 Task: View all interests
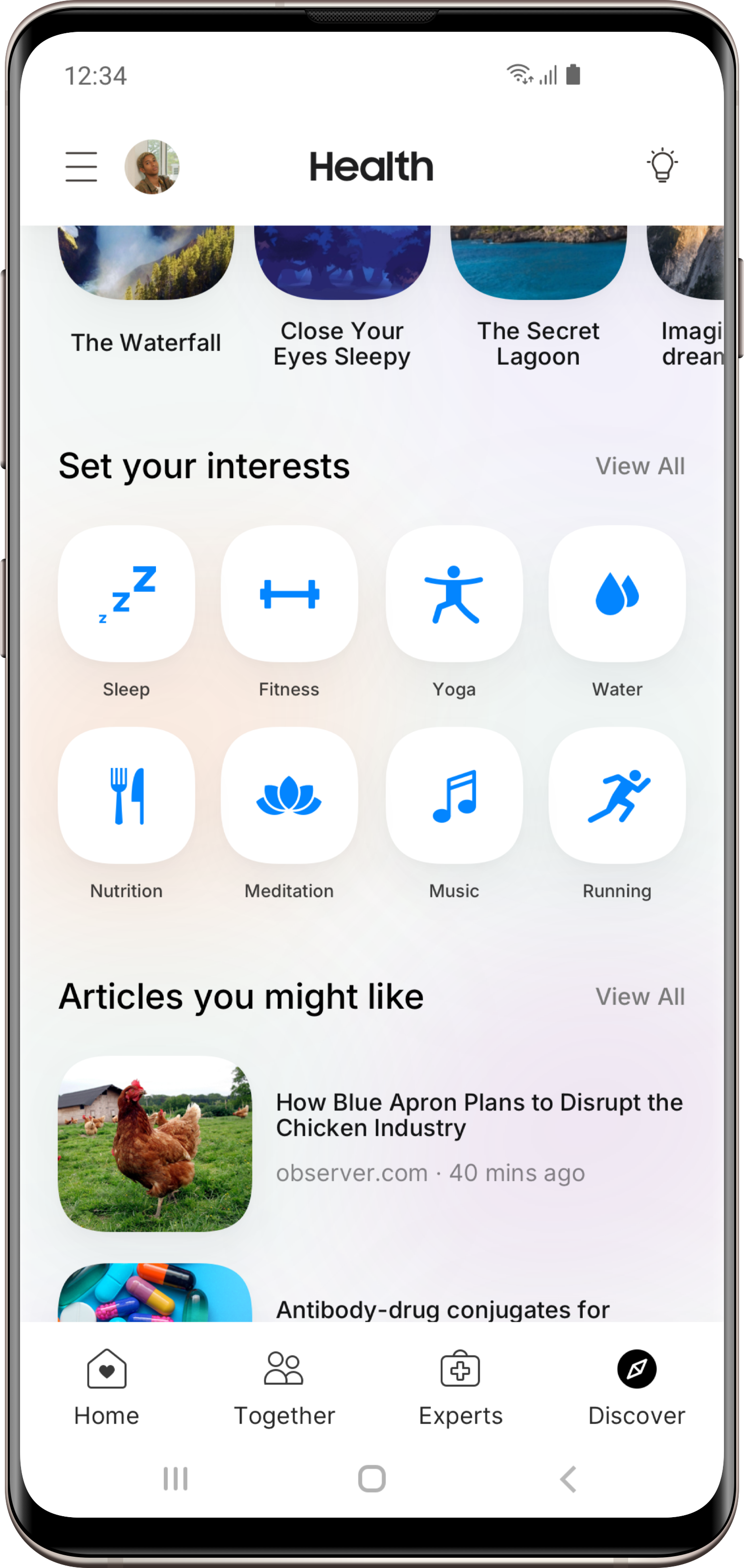click(x=640, y=466)
